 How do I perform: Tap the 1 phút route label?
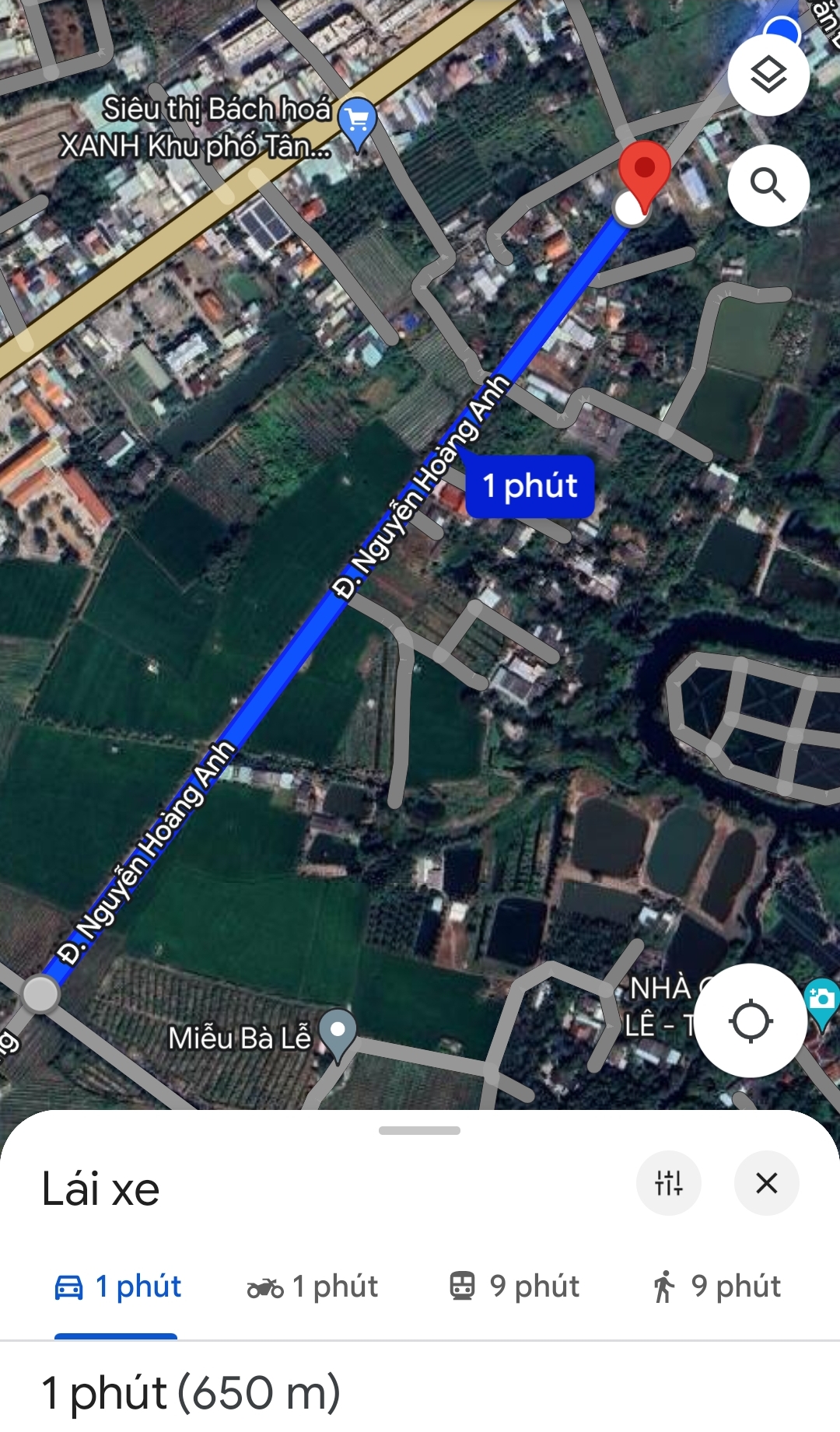530,486
